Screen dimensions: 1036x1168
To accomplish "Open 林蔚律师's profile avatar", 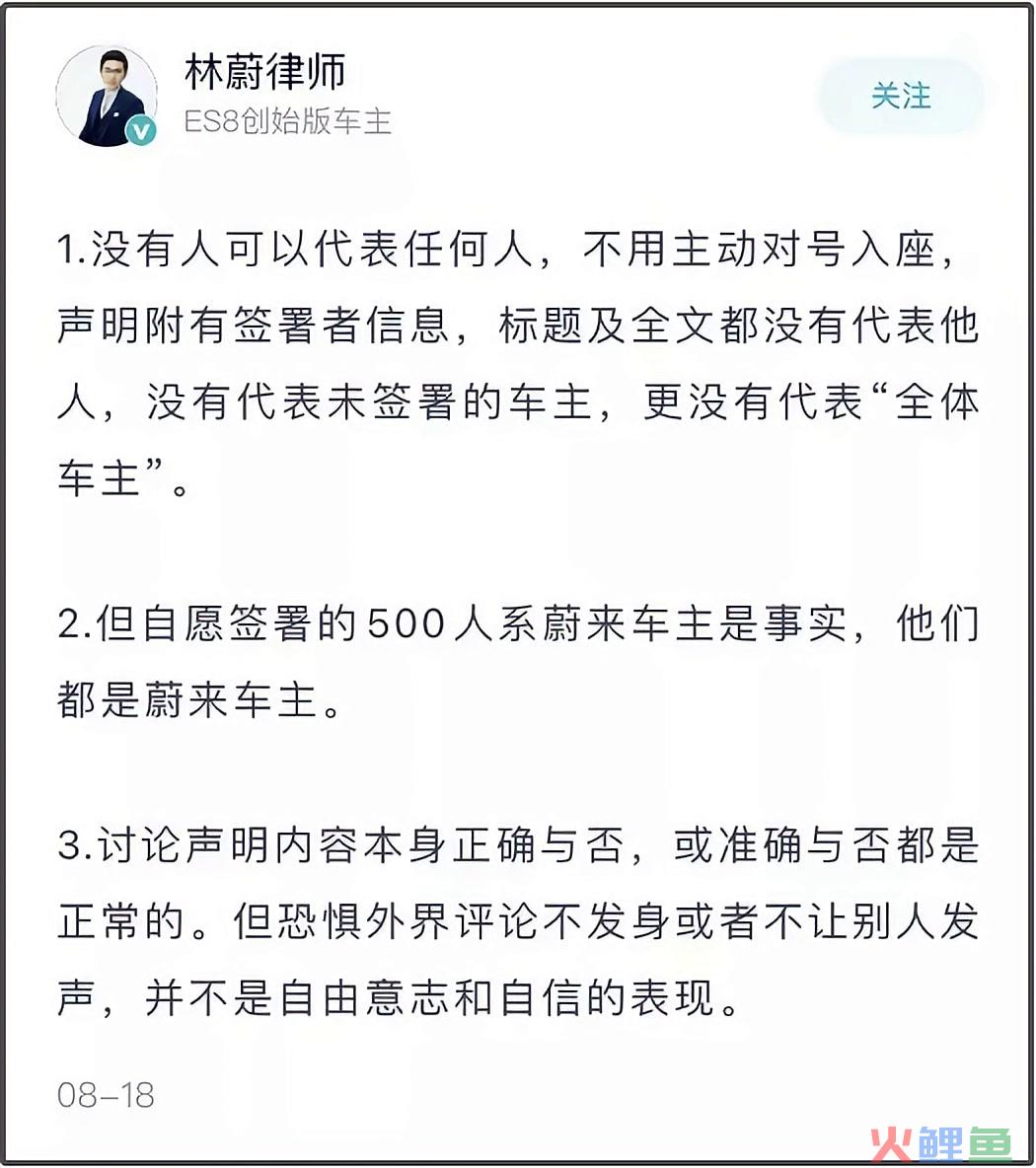I will tap(107, 97).
